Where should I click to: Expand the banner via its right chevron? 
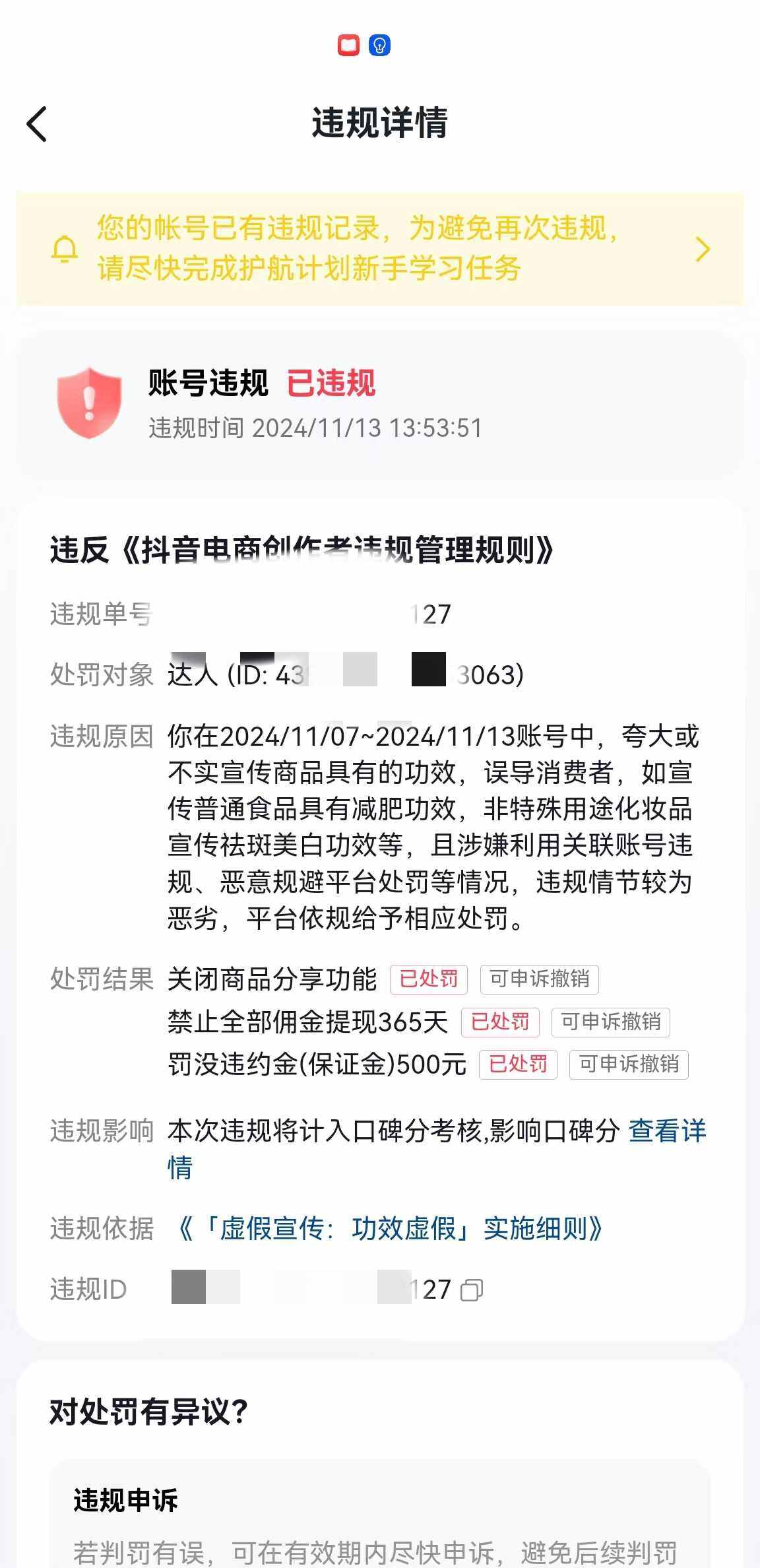click(701, 249)
